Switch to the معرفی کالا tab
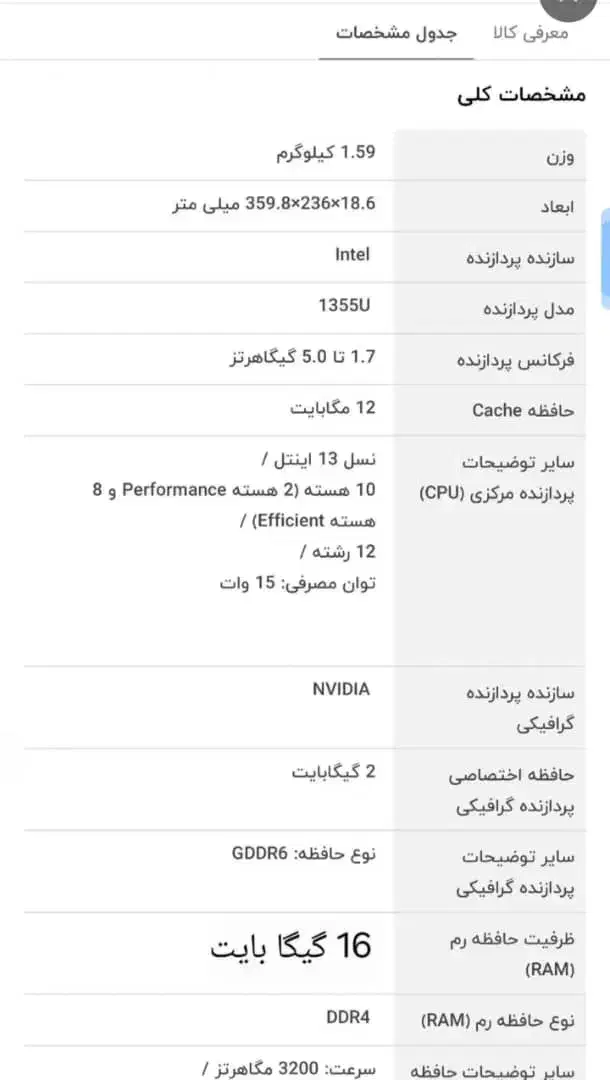Image resolution: width=610 pixels, height=1080 pixels. (530, 32)
